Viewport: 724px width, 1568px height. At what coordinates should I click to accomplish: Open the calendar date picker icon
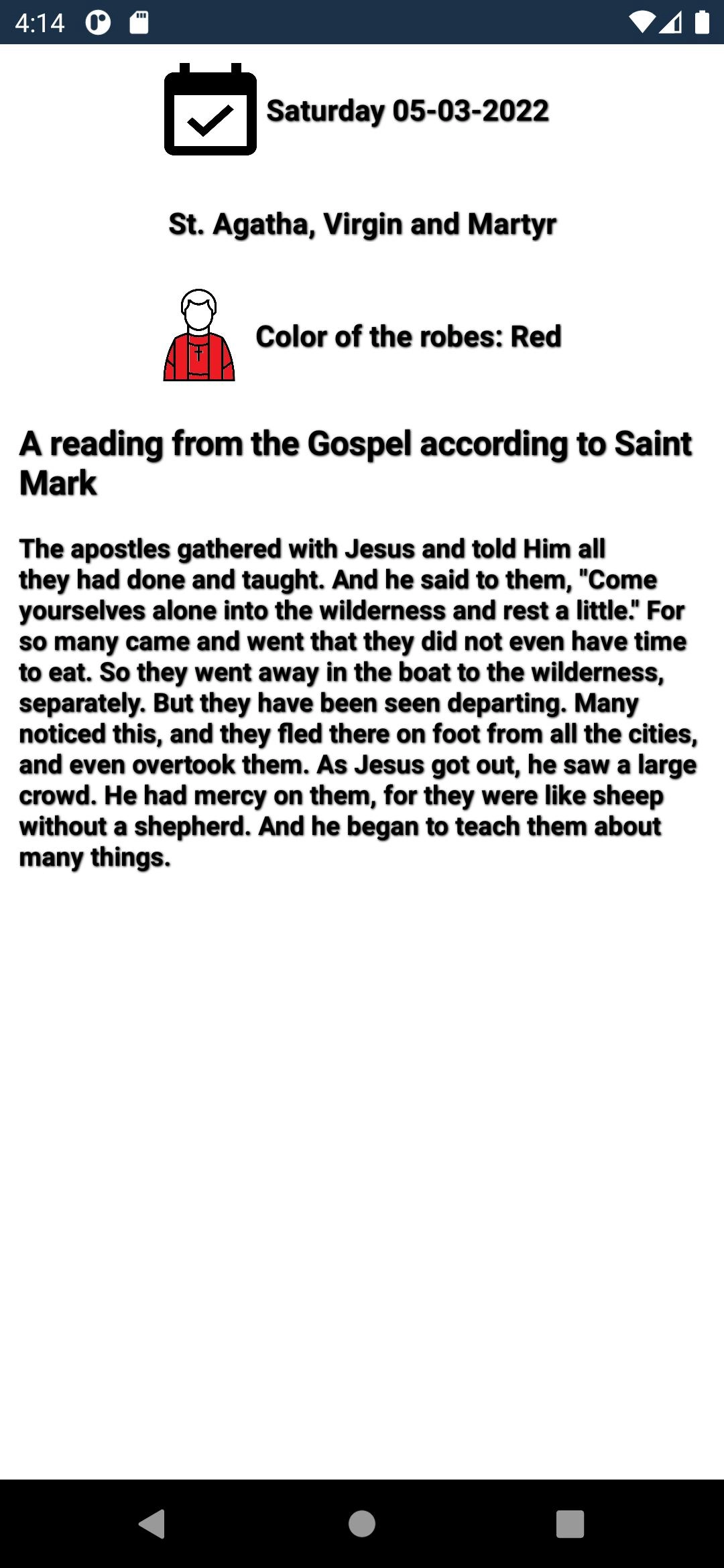tap(210, 111)
